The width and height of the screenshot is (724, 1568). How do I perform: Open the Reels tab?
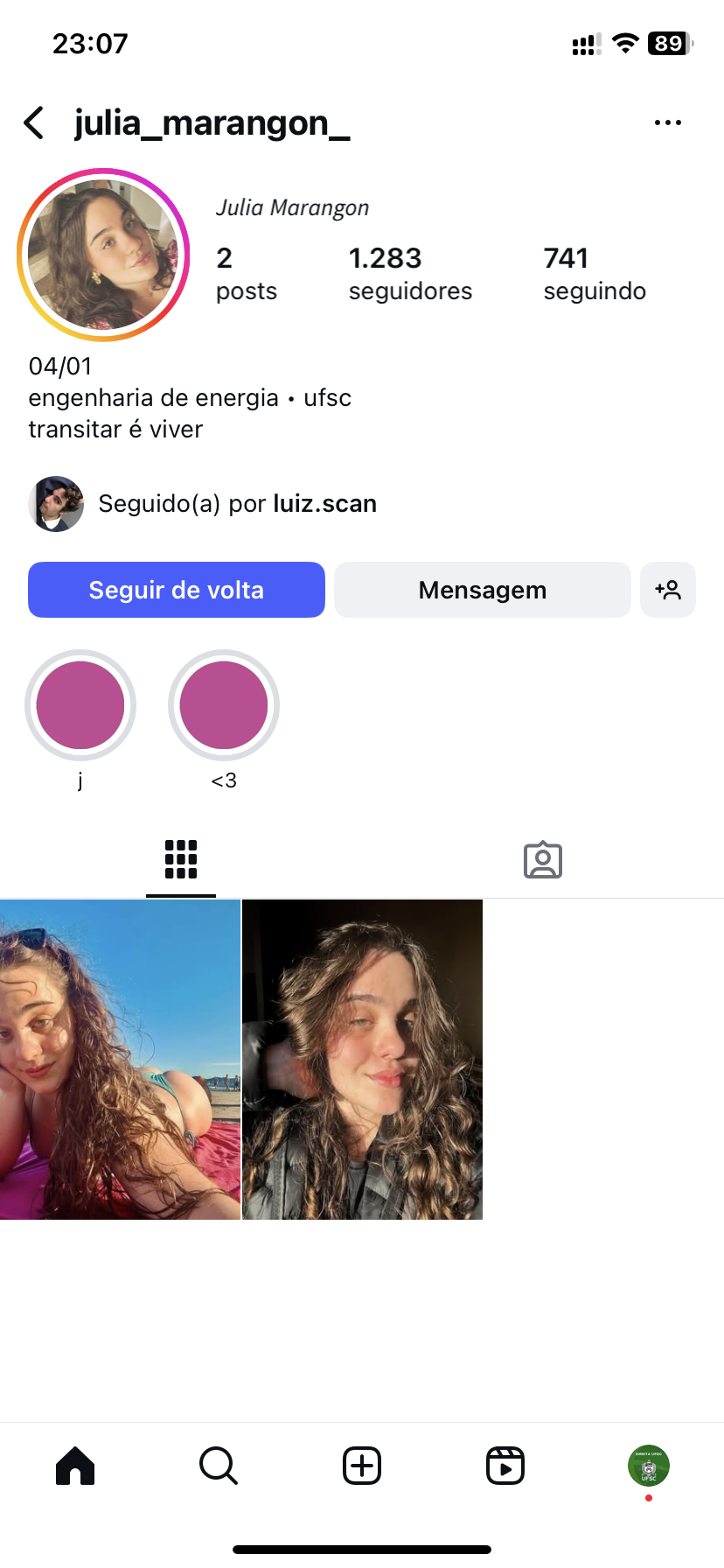[x=505, y=1466]
